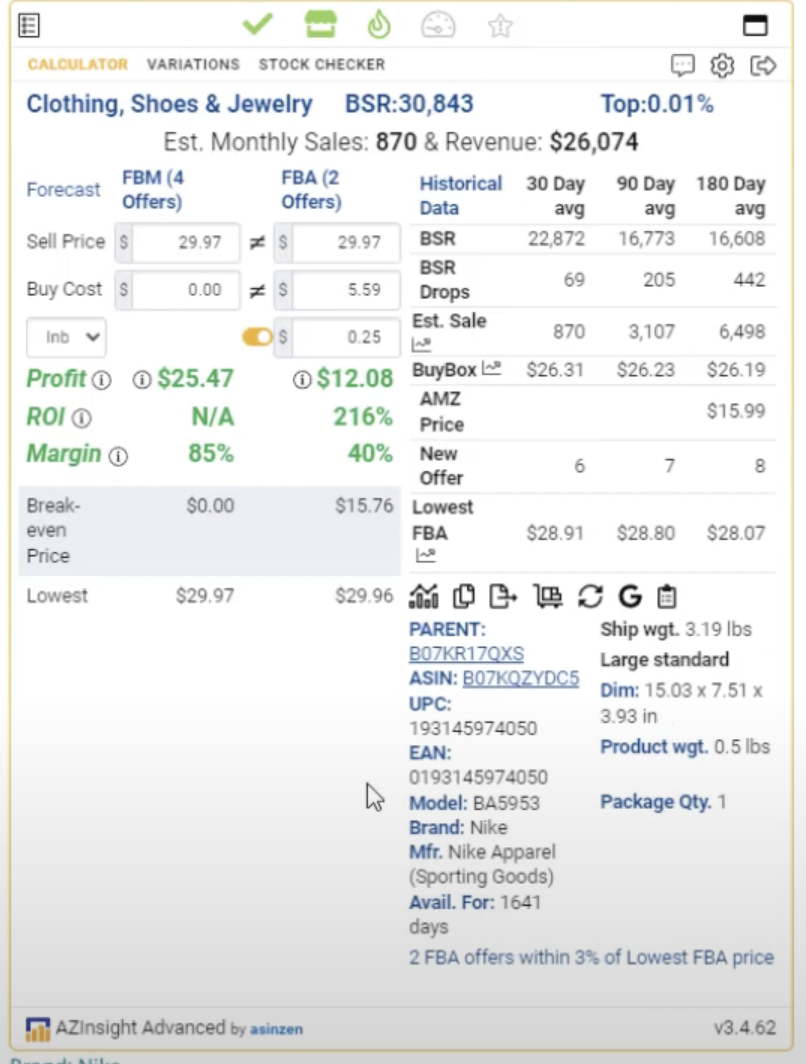
Task: Tap the exit arrow icon
Action: 763,66
